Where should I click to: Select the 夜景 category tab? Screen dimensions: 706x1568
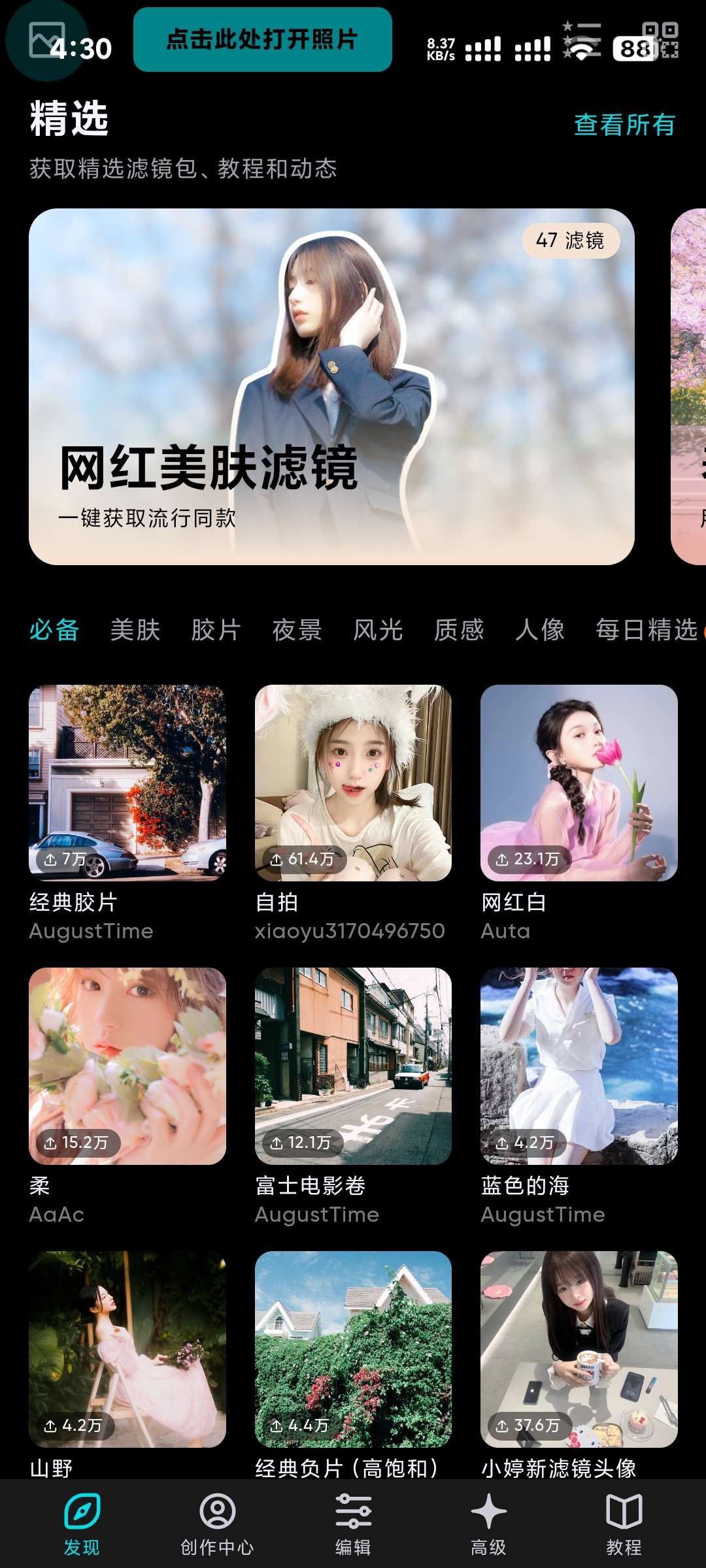pos(297,630)
